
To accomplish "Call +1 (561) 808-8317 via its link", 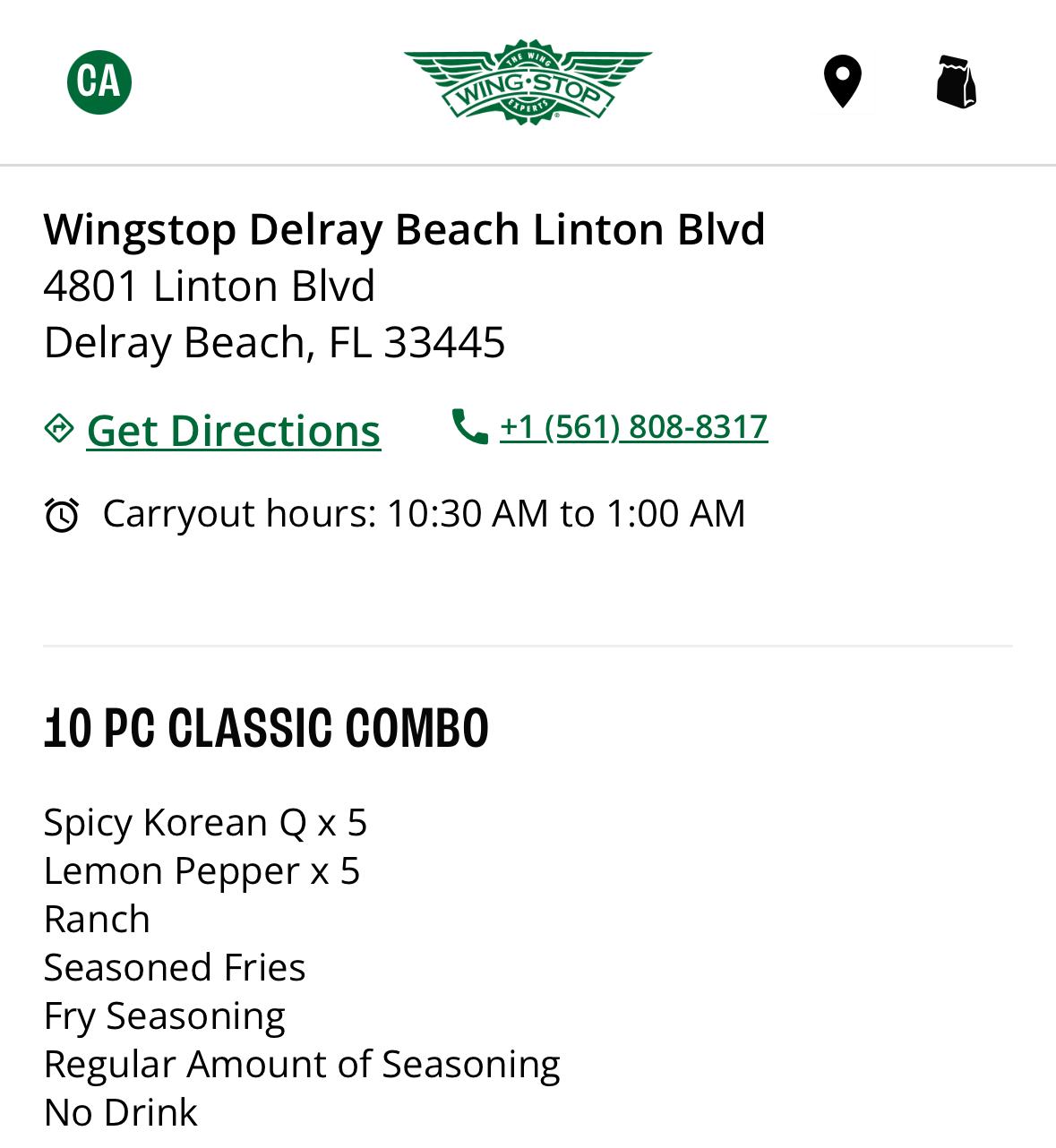I will pyautogui.click(x=632, y=427).
